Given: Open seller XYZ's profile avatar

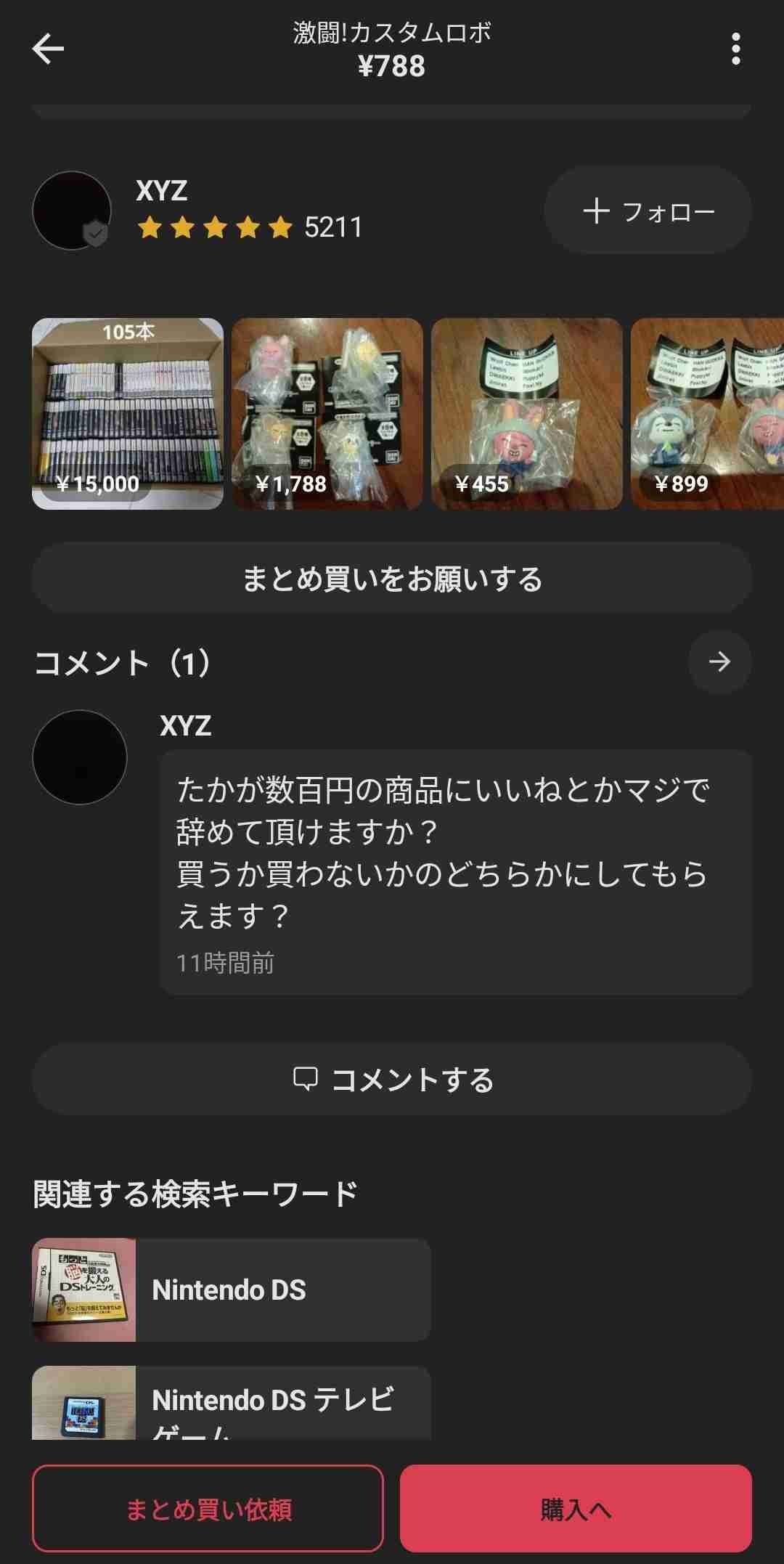Looking at the screenshot, I should coord(72,211).
